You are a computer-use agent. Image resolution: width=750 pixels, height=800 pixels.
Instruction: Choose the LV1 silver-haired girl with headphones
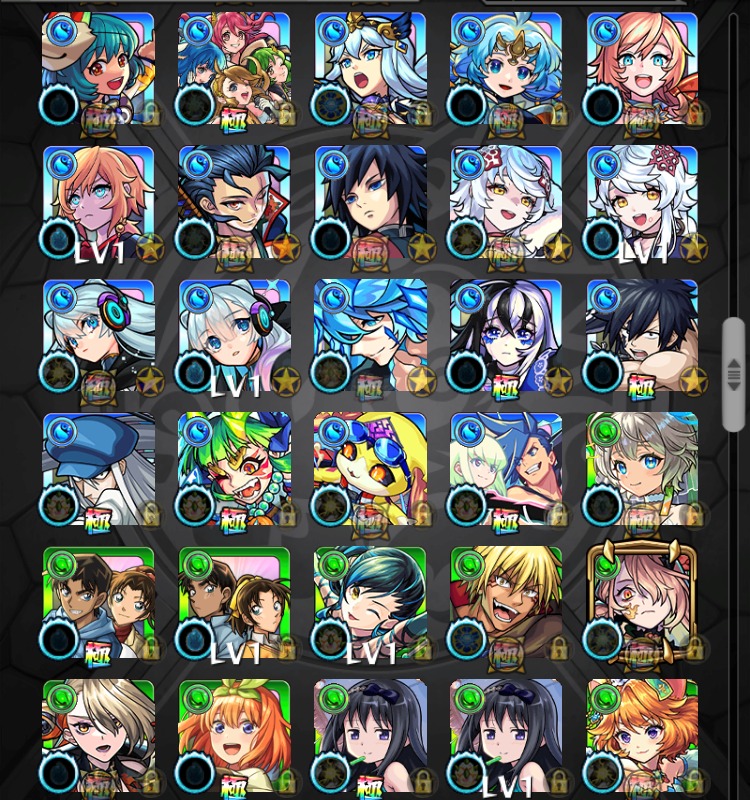tap(234, 337)
